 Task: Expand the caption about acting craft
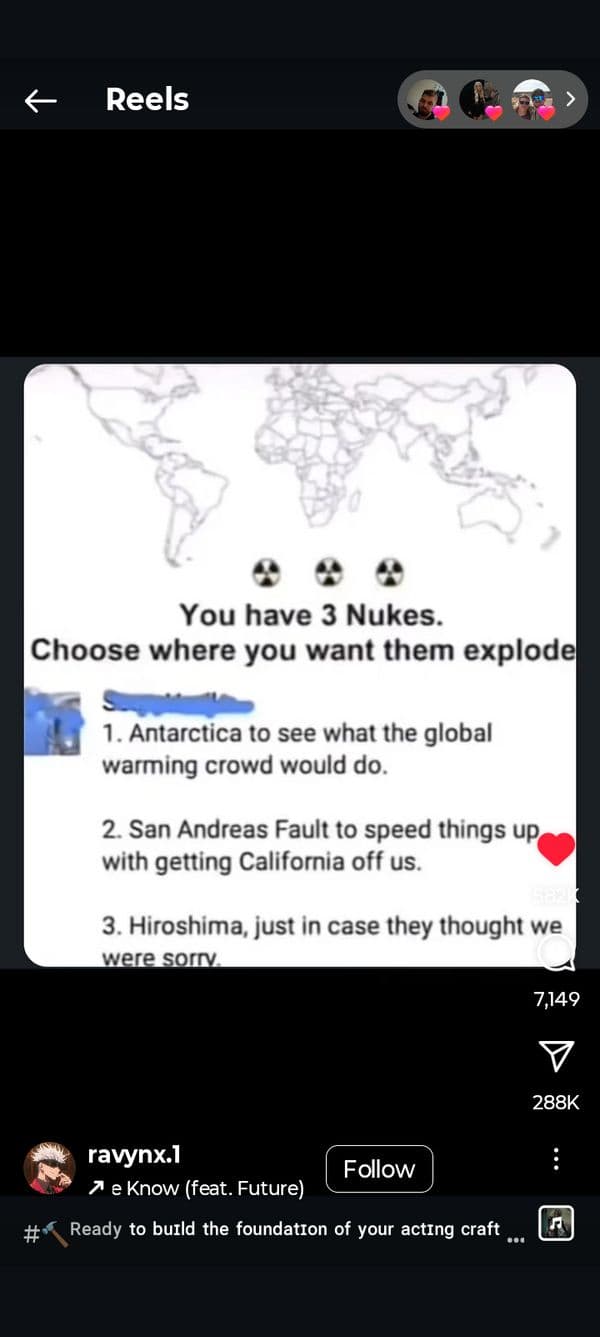515,1238
